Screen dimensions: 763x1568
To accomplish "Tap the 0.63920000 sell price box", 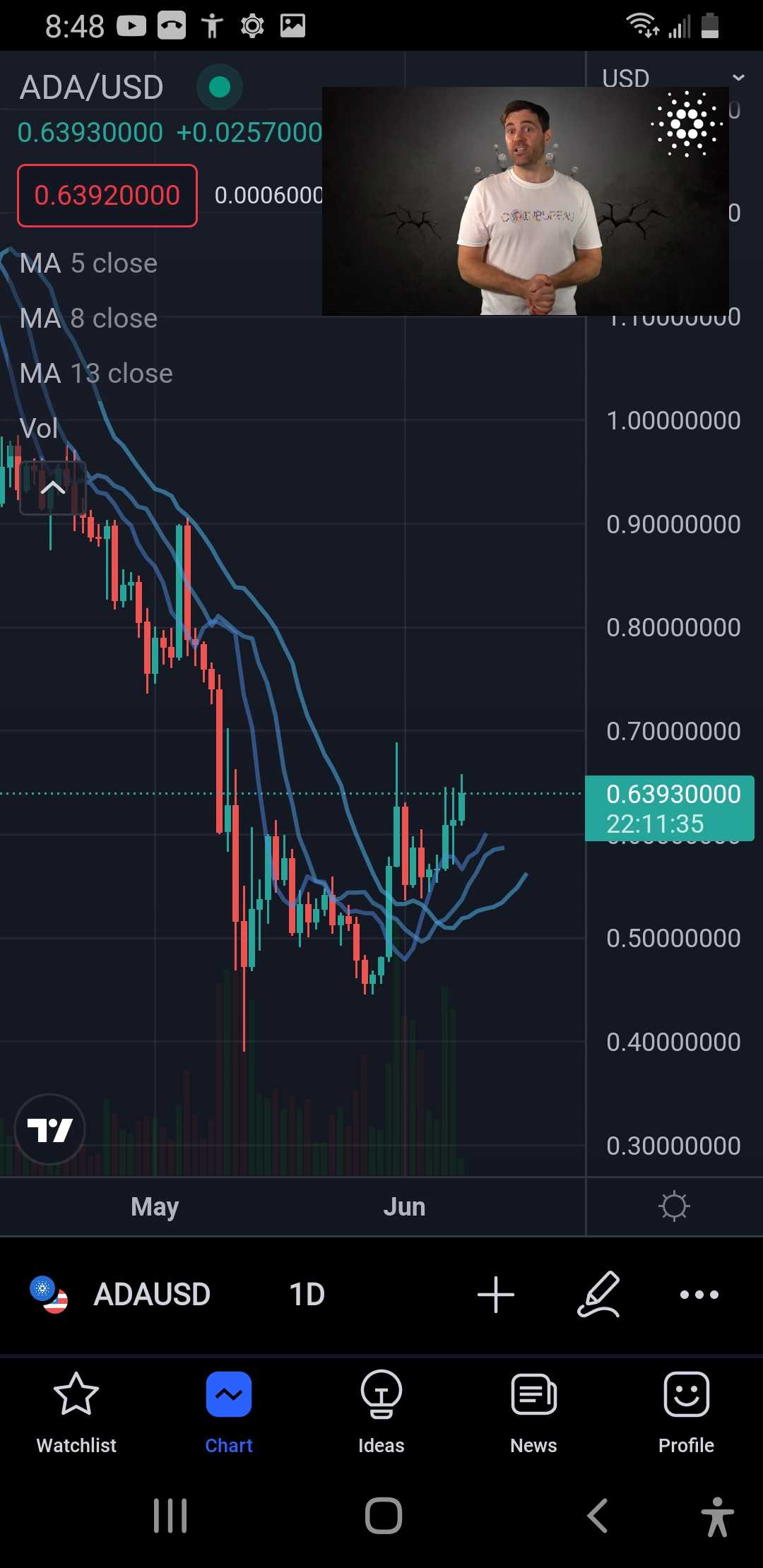I will point(107,196).
